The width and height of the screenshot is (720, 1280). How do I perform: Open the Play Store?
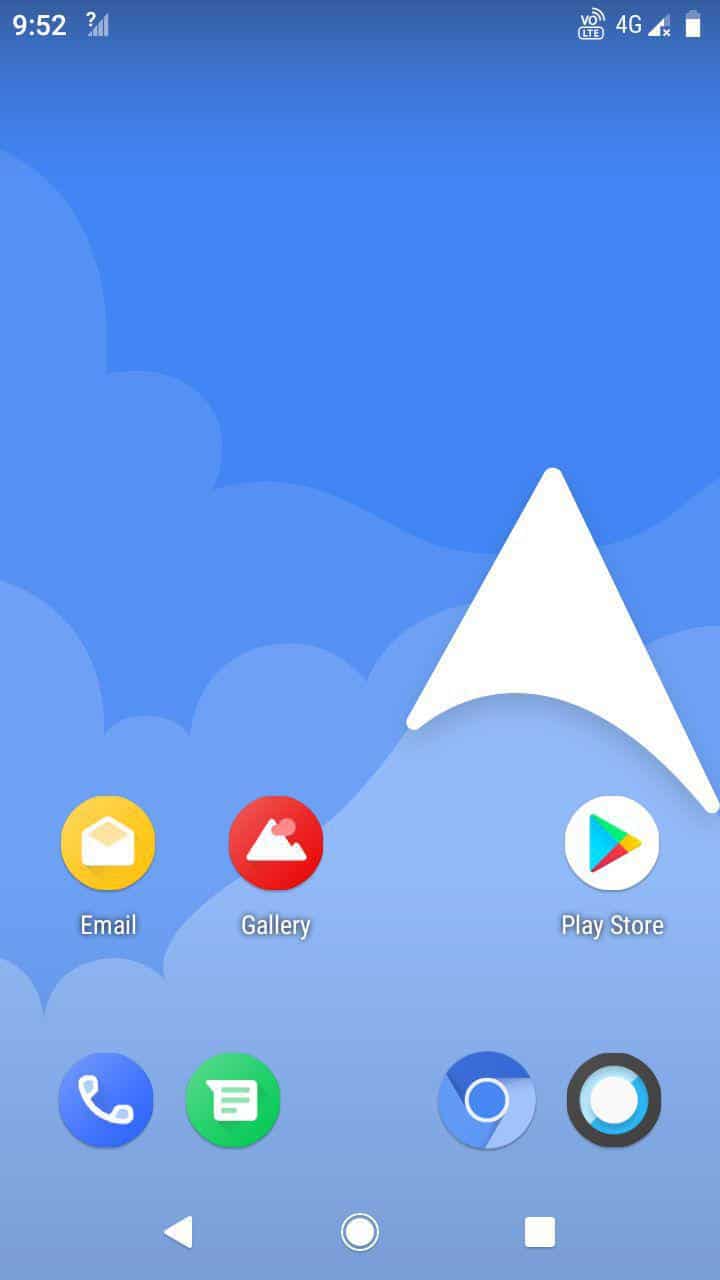612,843
